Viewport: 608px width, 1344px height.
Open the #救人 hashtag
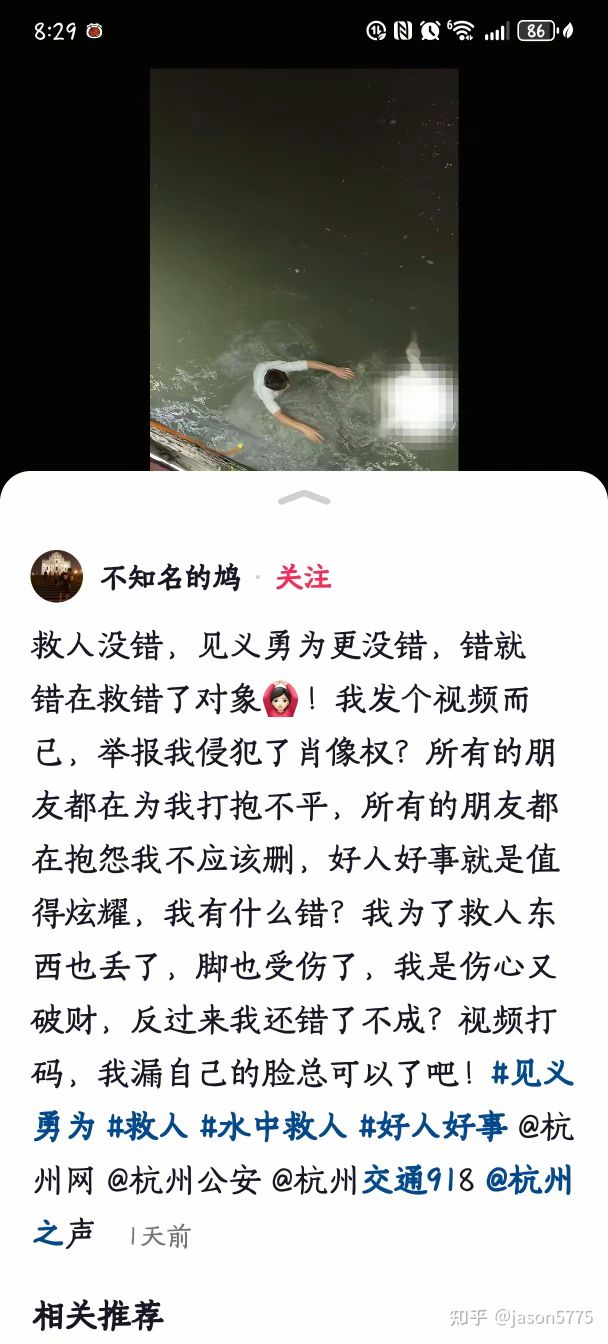pyautogui.click(x=146, y=1127)
